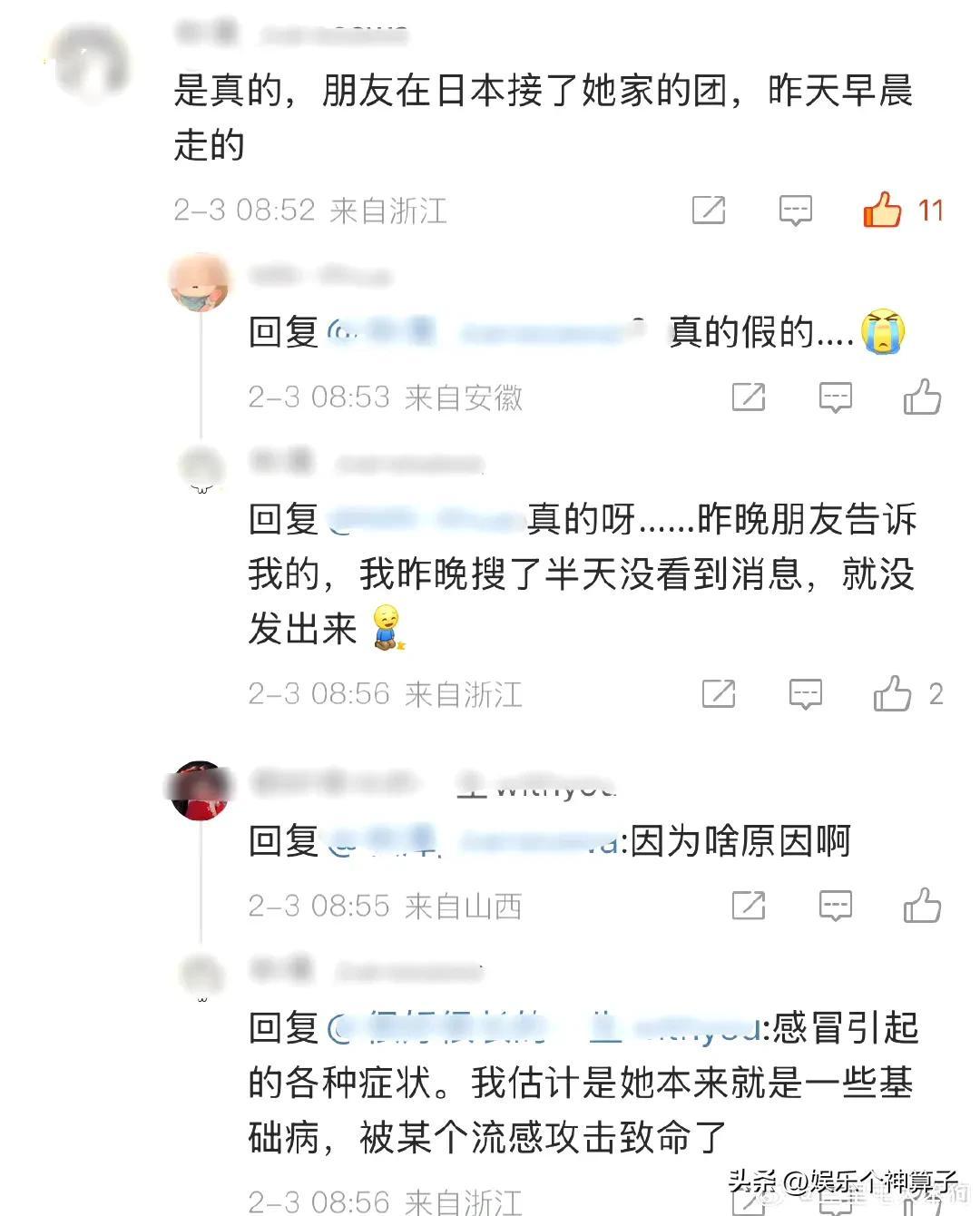This screenshot has width=980, height=1216.
Task: Reply to the 因为啥原因啊 comment
Action: (836, 906)
